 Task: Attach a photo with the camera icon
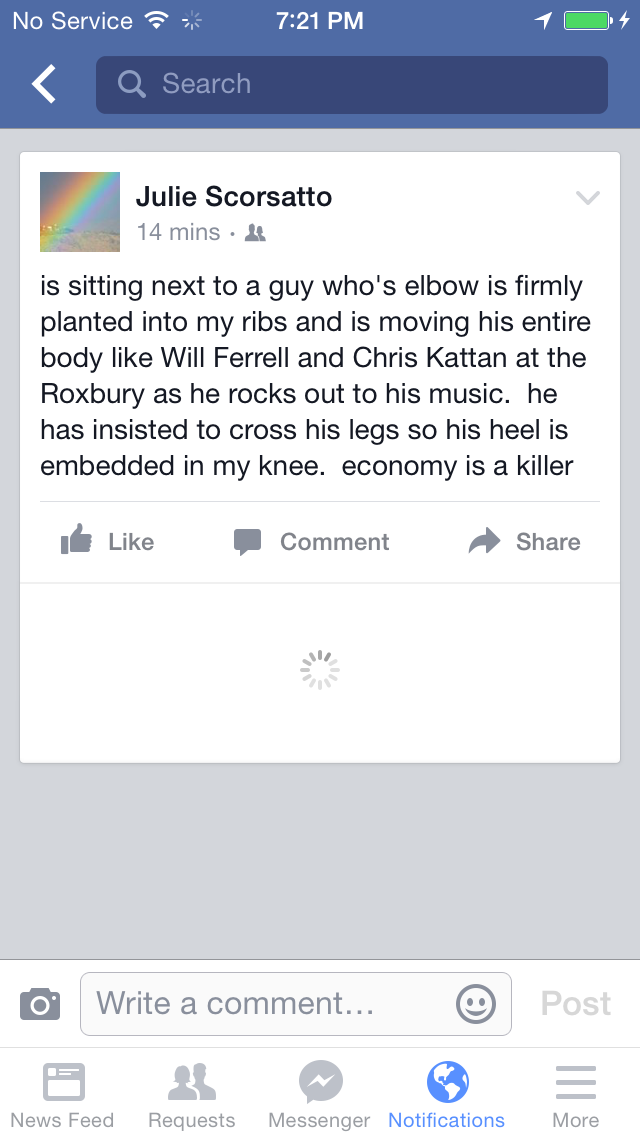tap(40, 1004)
